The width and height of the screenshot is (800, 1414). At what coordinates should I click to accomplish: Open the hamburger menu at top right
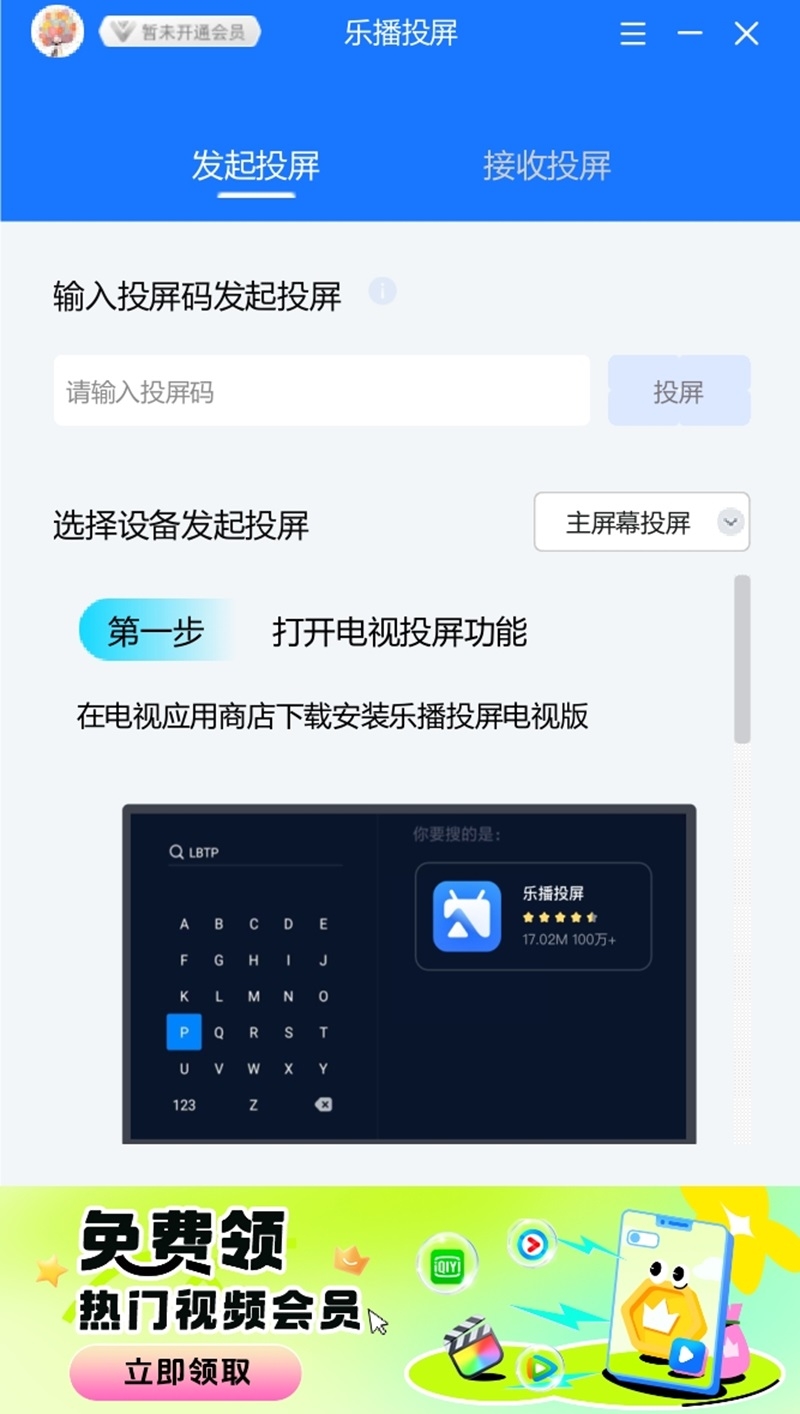click(x=632, y=34)
